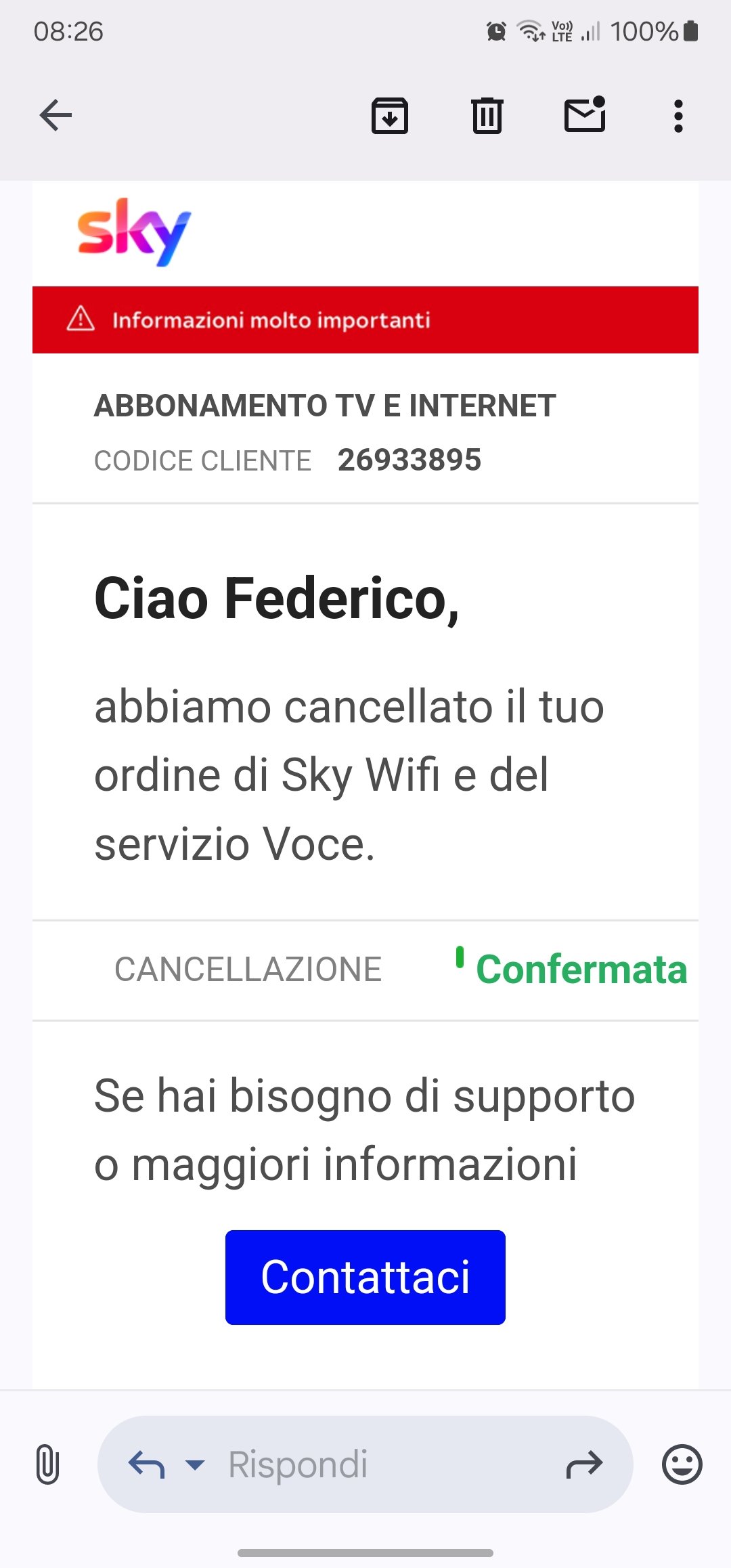Expand the reply type dropdown arrow
The image size is (731, 1568).
(x=195, y=1465)
